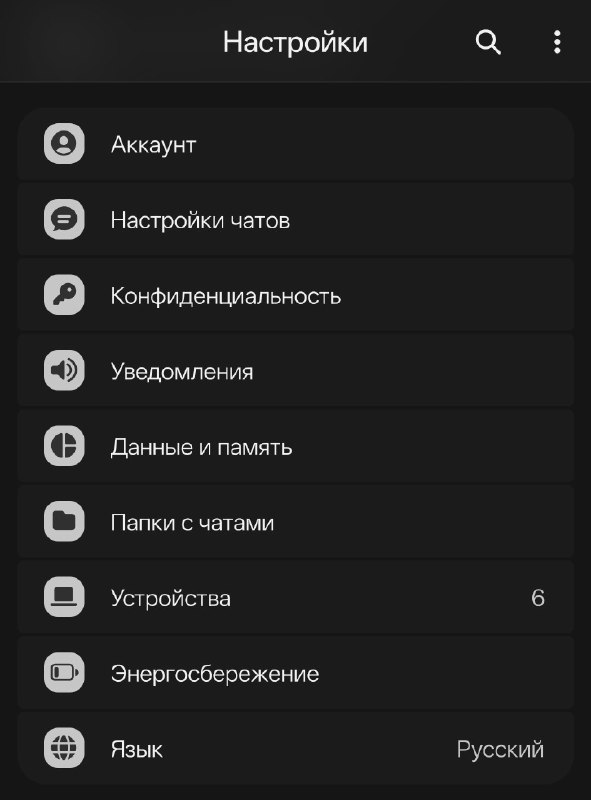The width and height of the screenshot is (591, 800).
Task: Go to Настройки чатов
Action: (x=296, y=219)
